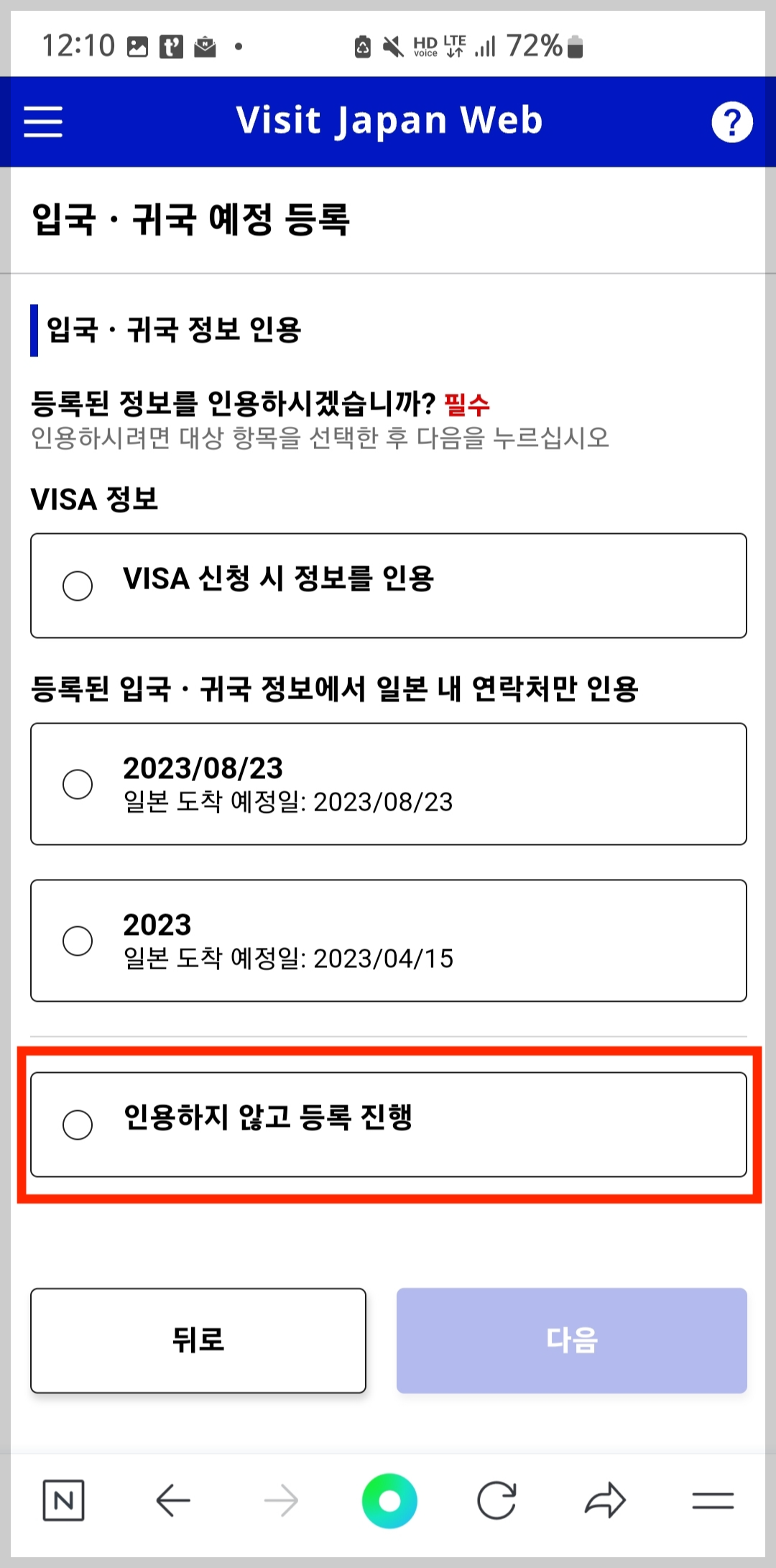776x1568 pixels.
Task: Click the 뒤로 back button
Action: coord(198,1341)
